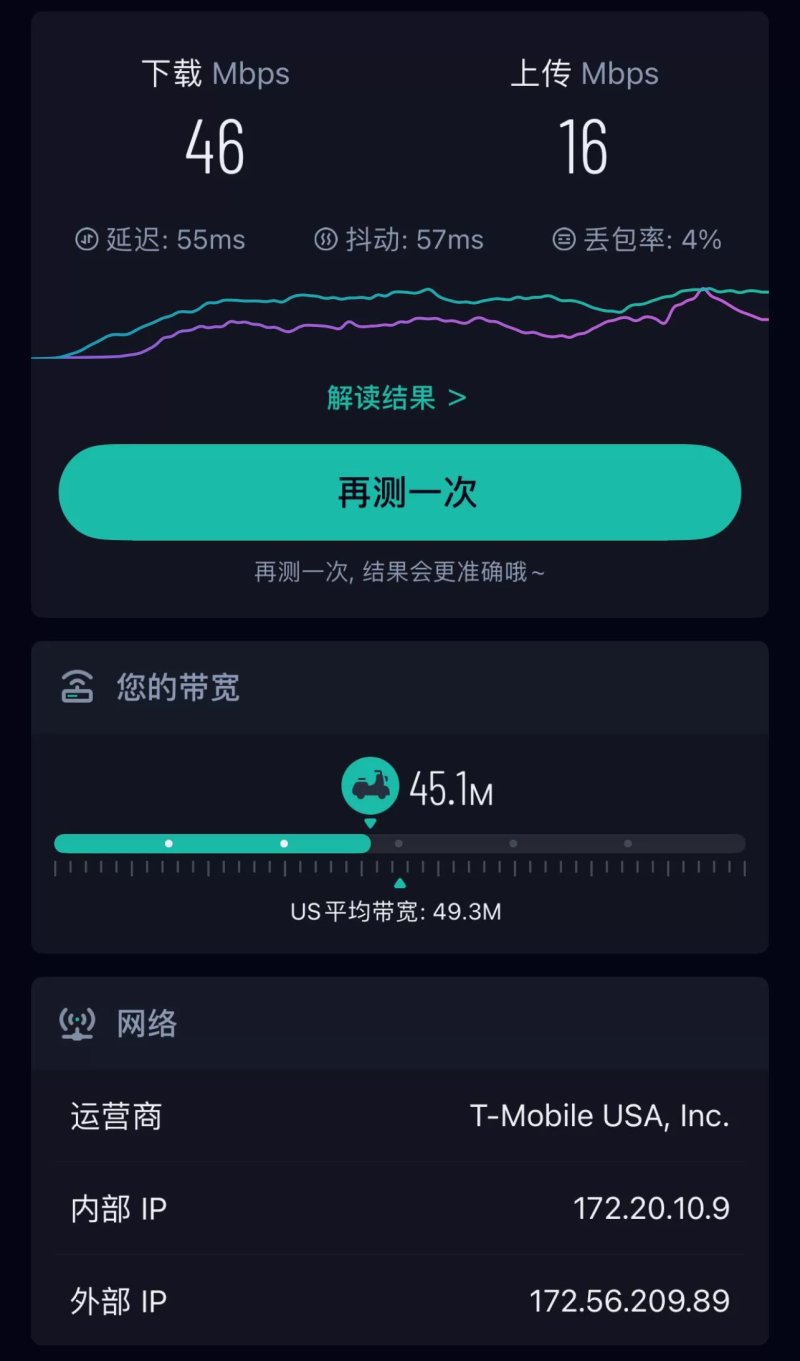Tap the 再测一次 button
The height and width of the screenshot is (1361, 800).
400,493
